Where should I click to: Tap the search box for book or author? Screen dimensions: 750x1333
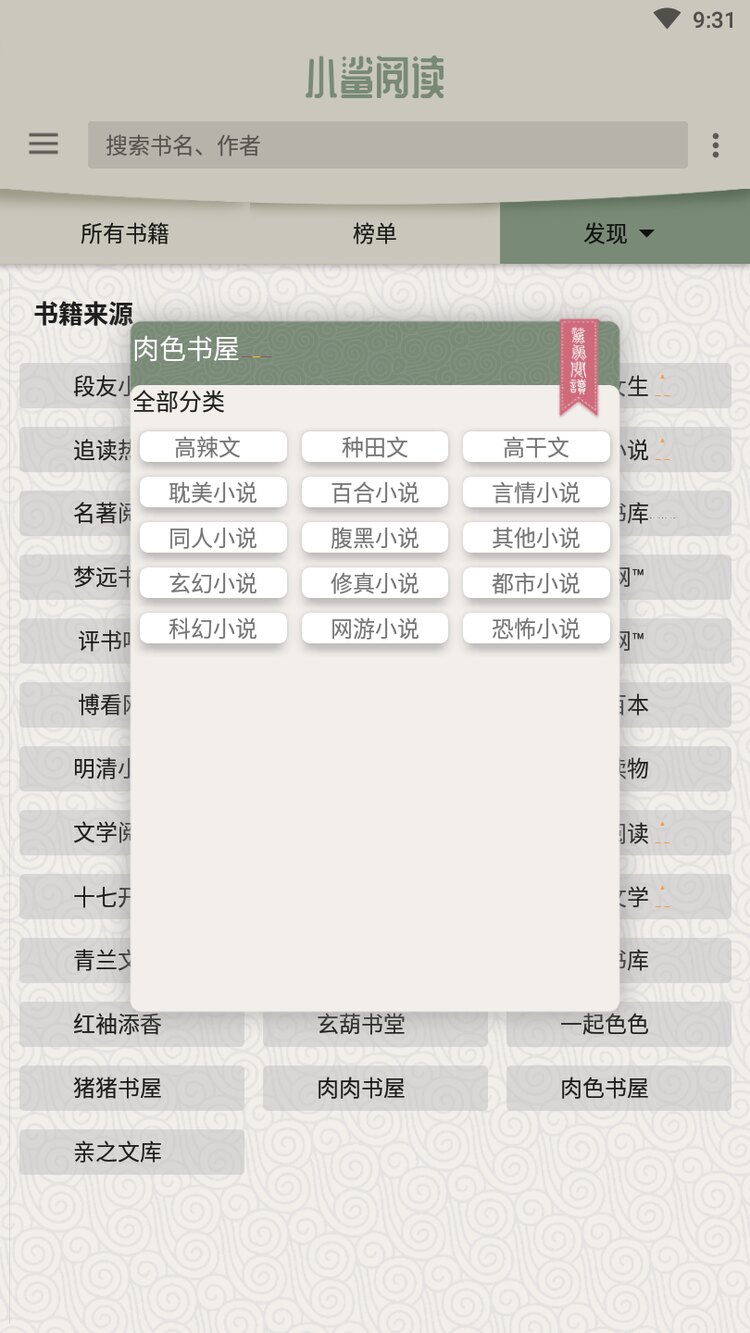[x=387, y=145]
